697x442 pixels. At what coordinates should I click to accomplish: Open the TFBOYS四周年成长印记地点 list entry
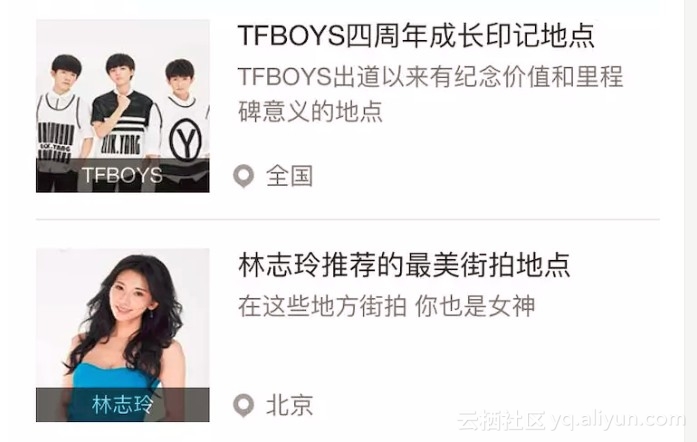tap(415, 37)
